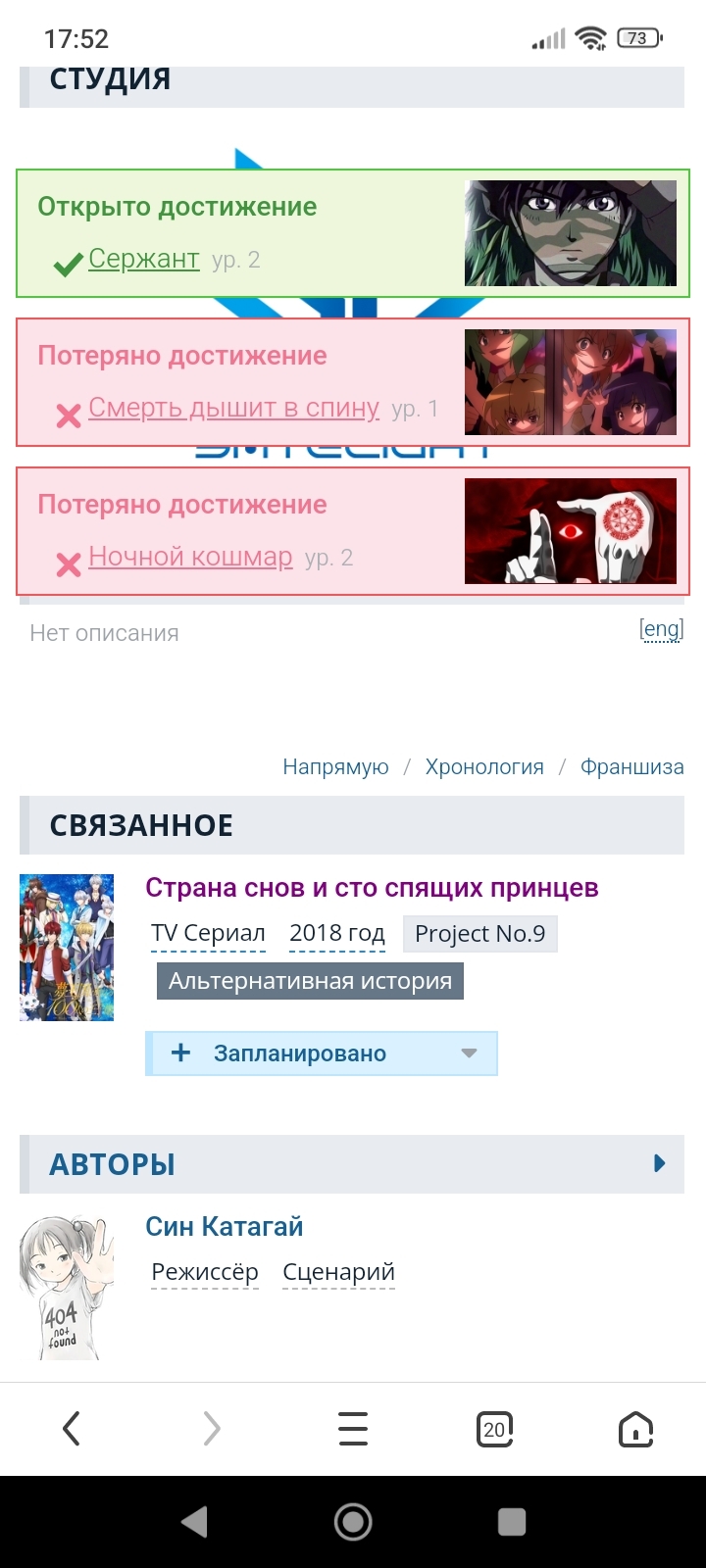The image size is (706, 1568).
Task: Filter by TV Сериал tag
Action: (208, 934)
